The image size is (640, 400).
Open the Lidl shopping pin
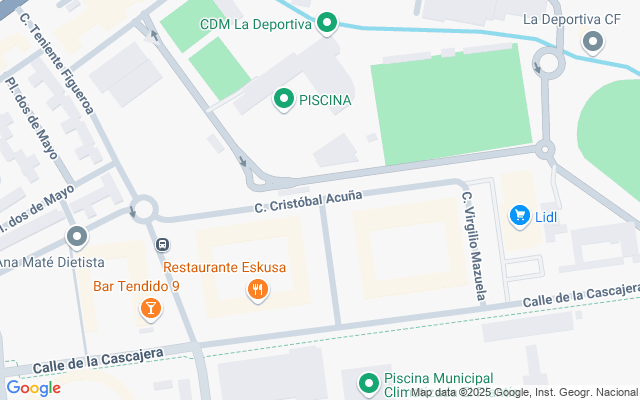coord(519,215)
